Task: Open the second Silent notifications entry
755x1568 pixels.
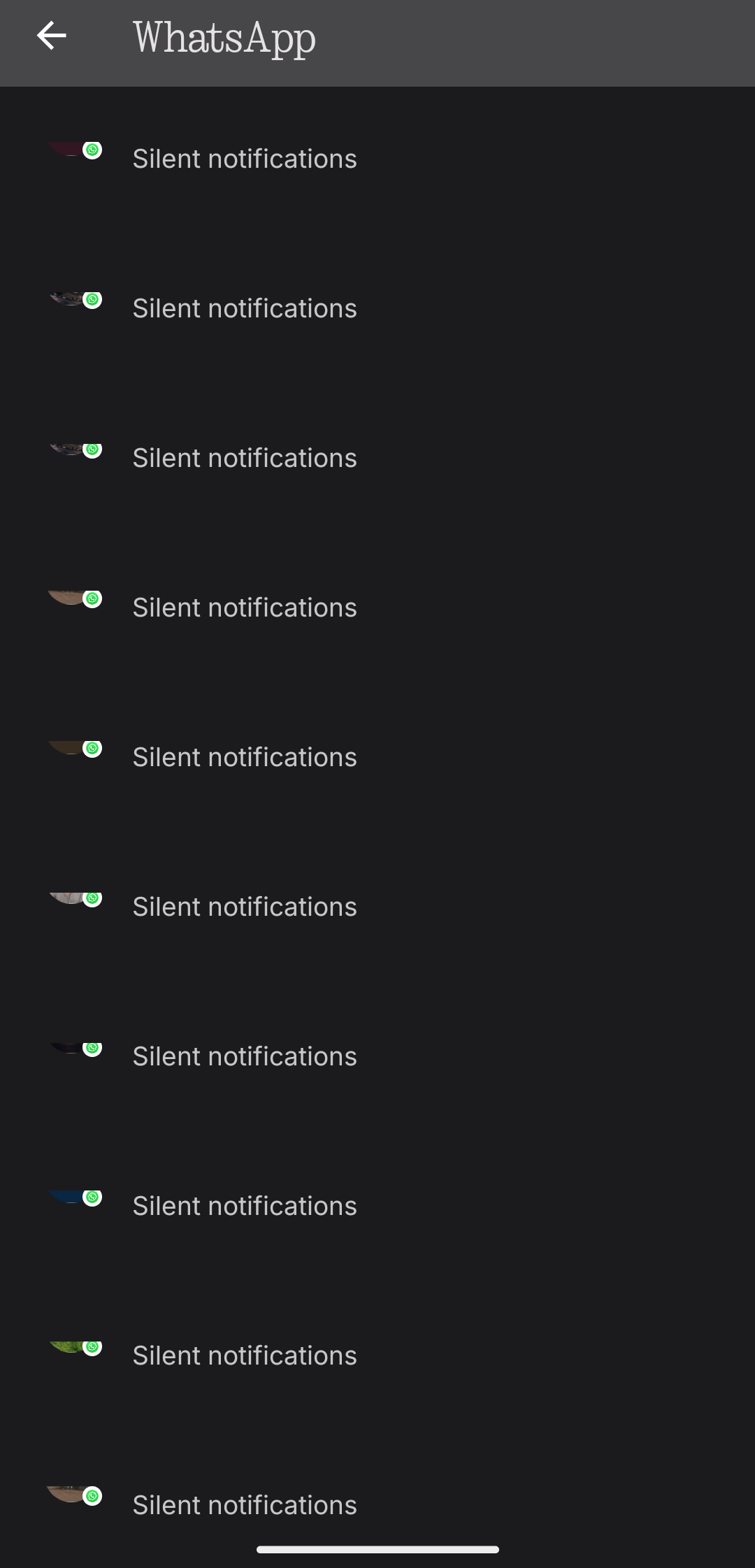Action: tap(244, 308)
